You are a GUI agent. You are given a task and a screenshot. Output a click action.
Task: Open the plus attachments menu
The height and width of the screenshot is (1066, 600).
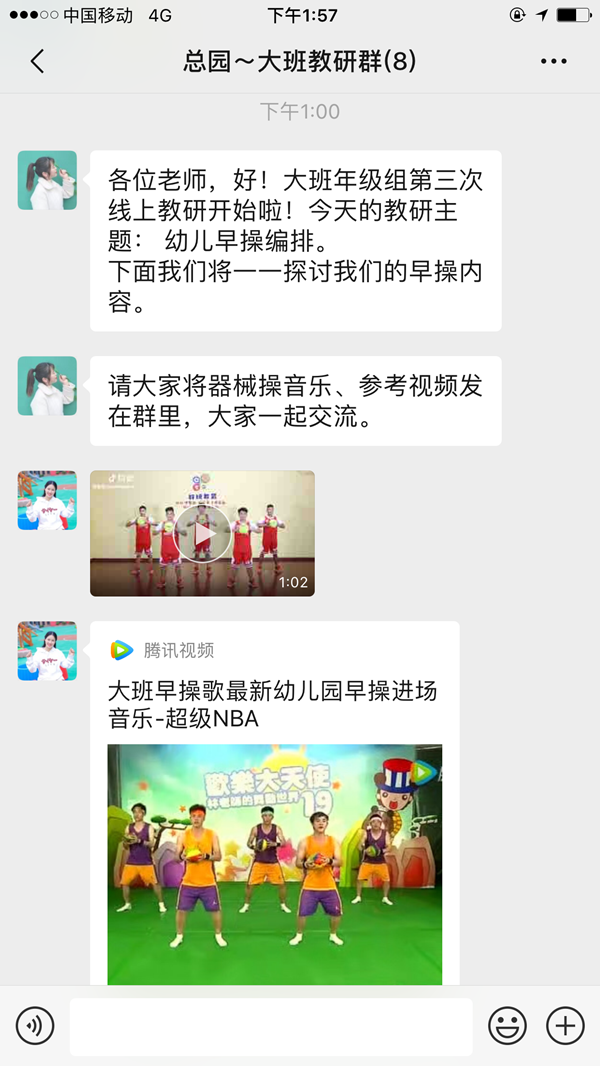(565, 1026)
